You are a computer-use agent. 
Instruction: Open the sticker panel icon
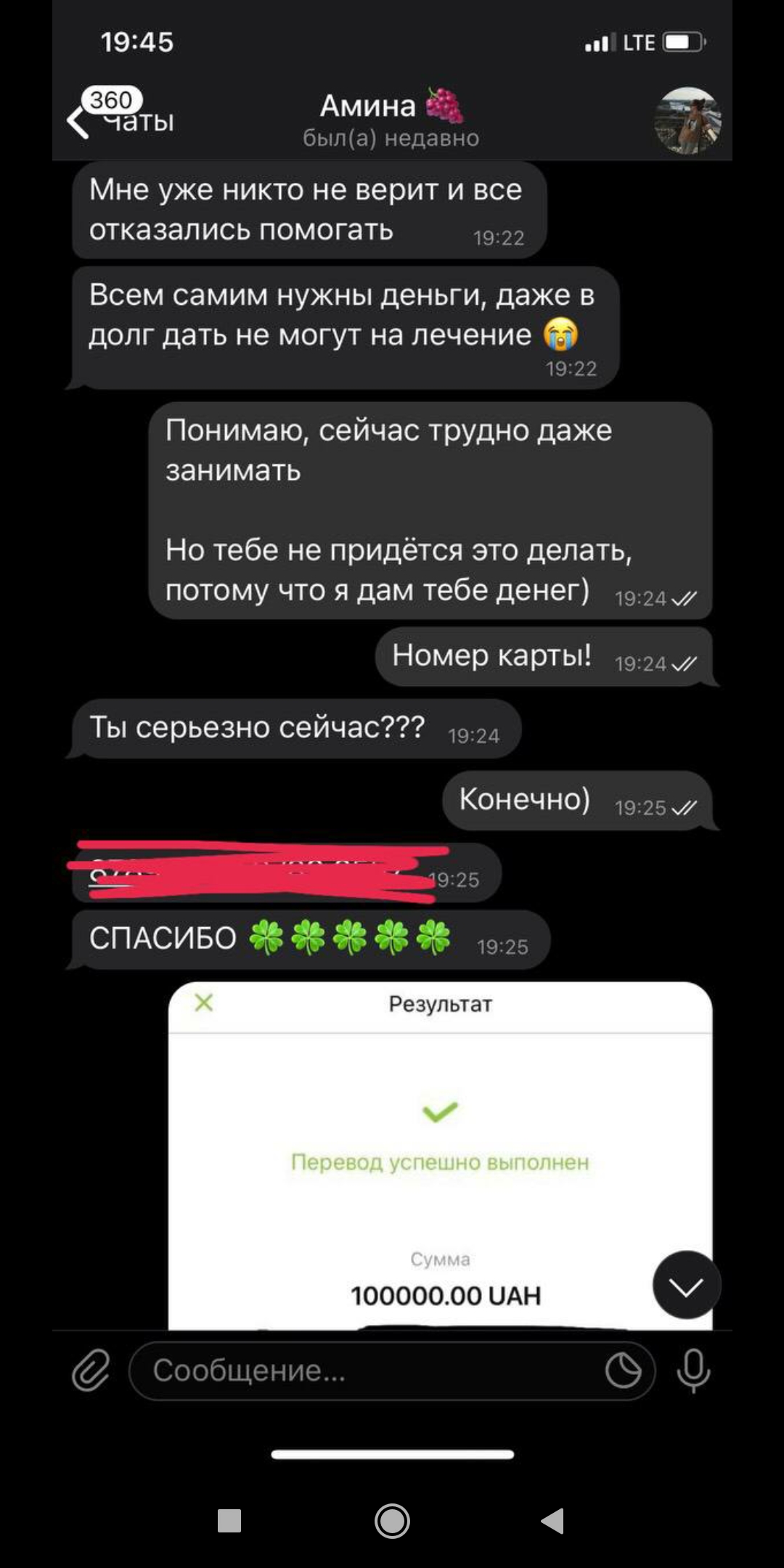[624, 1371]
